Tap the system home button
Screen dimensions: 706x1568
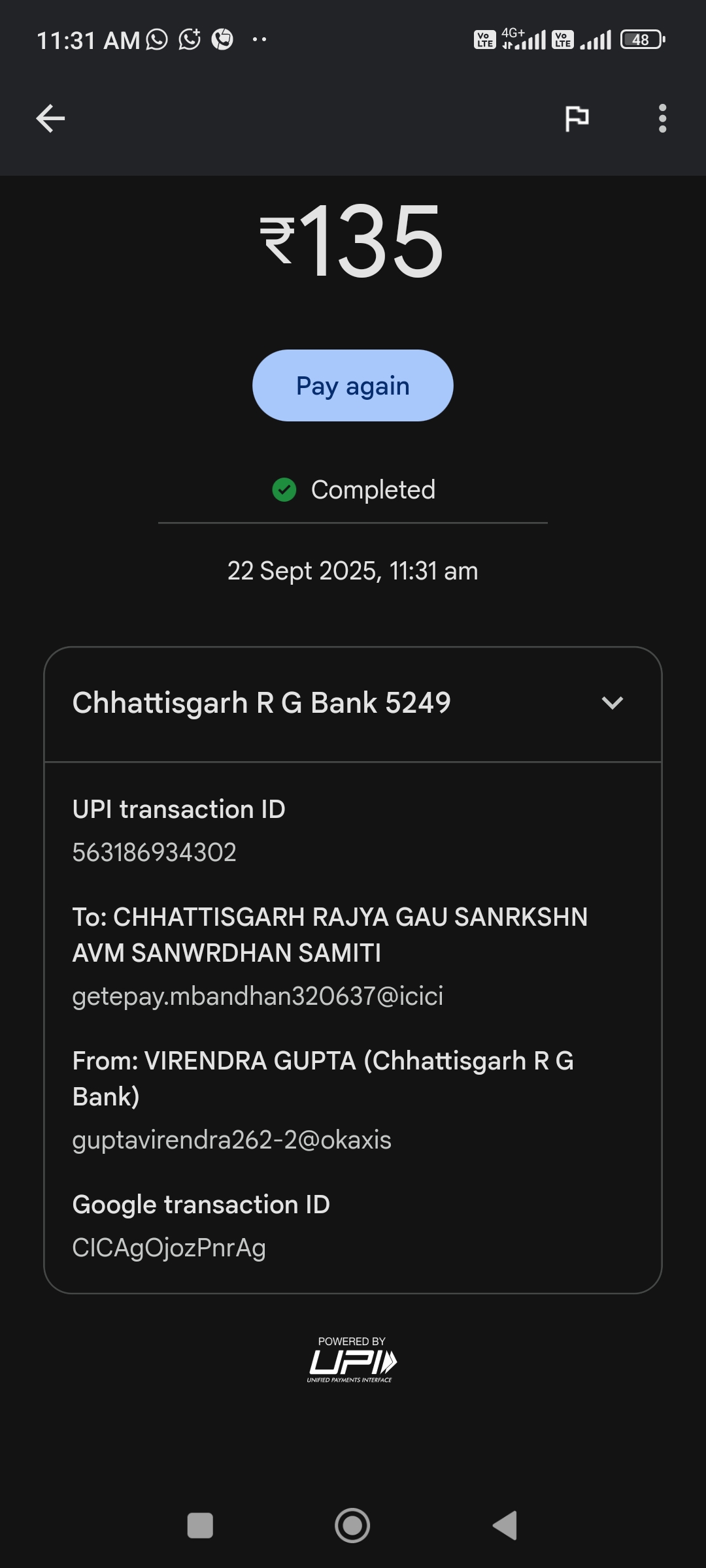click(x=352, y=1526)
